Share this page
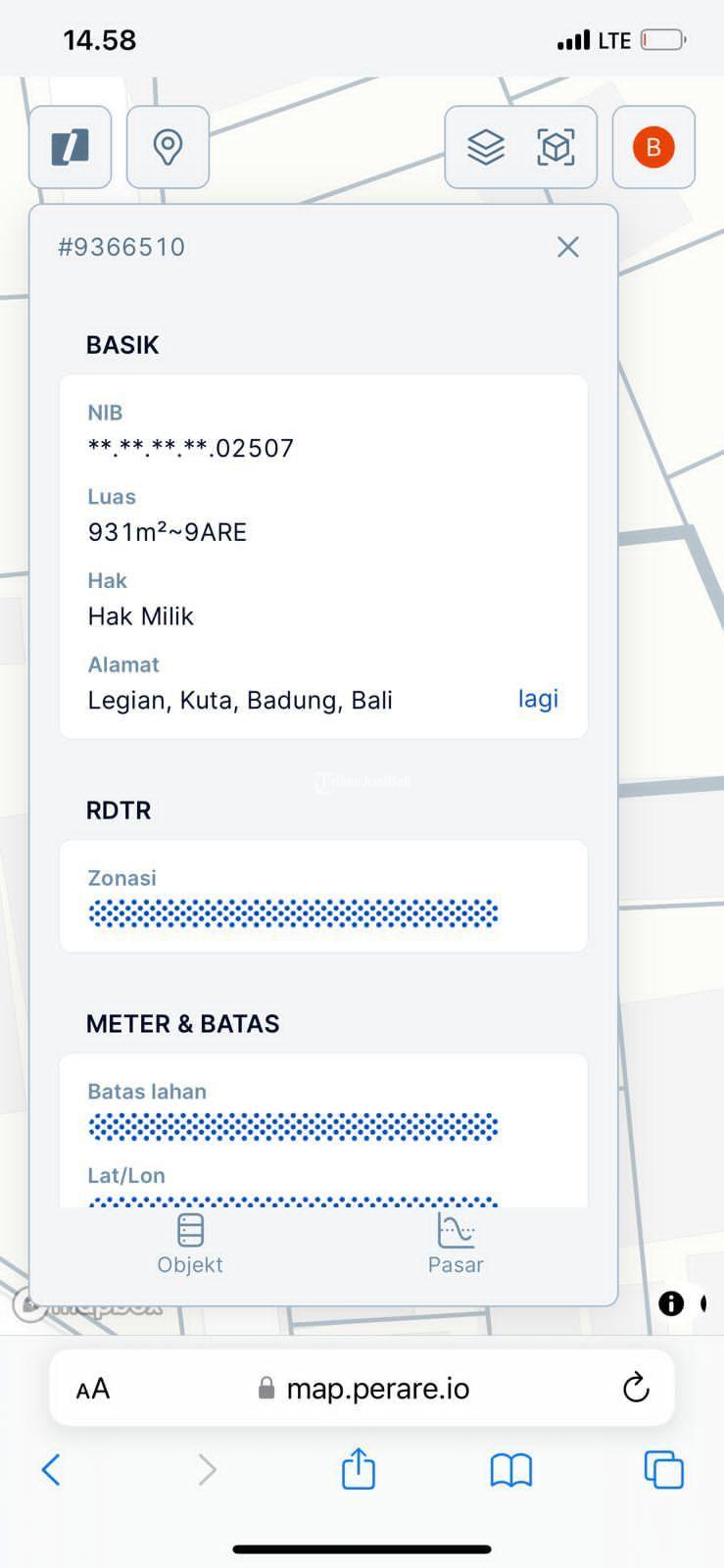Screen dimensions: 724x1568 click(359, 1469)
